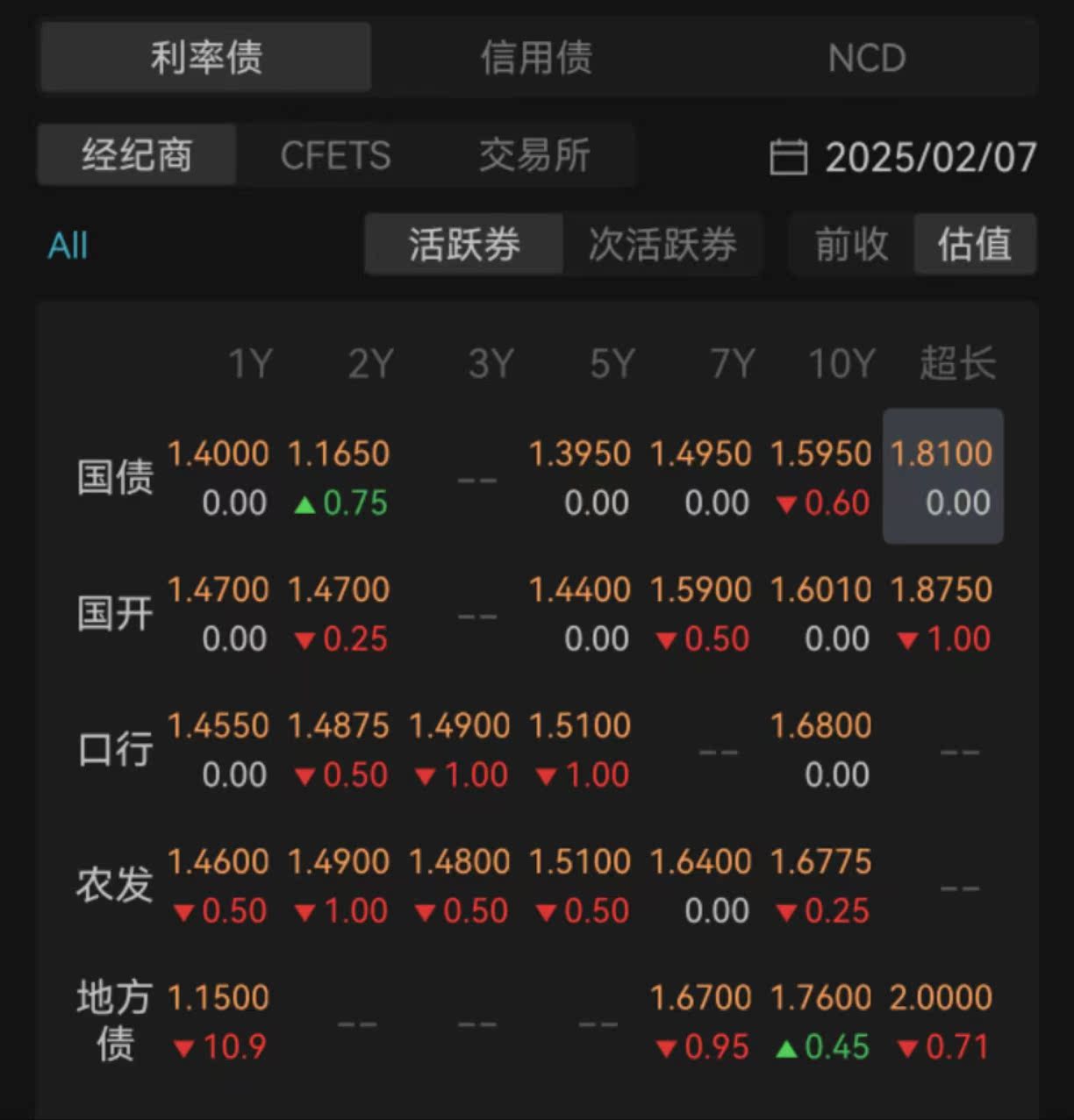Toggle to 活跃券 view

coord(463,246)
